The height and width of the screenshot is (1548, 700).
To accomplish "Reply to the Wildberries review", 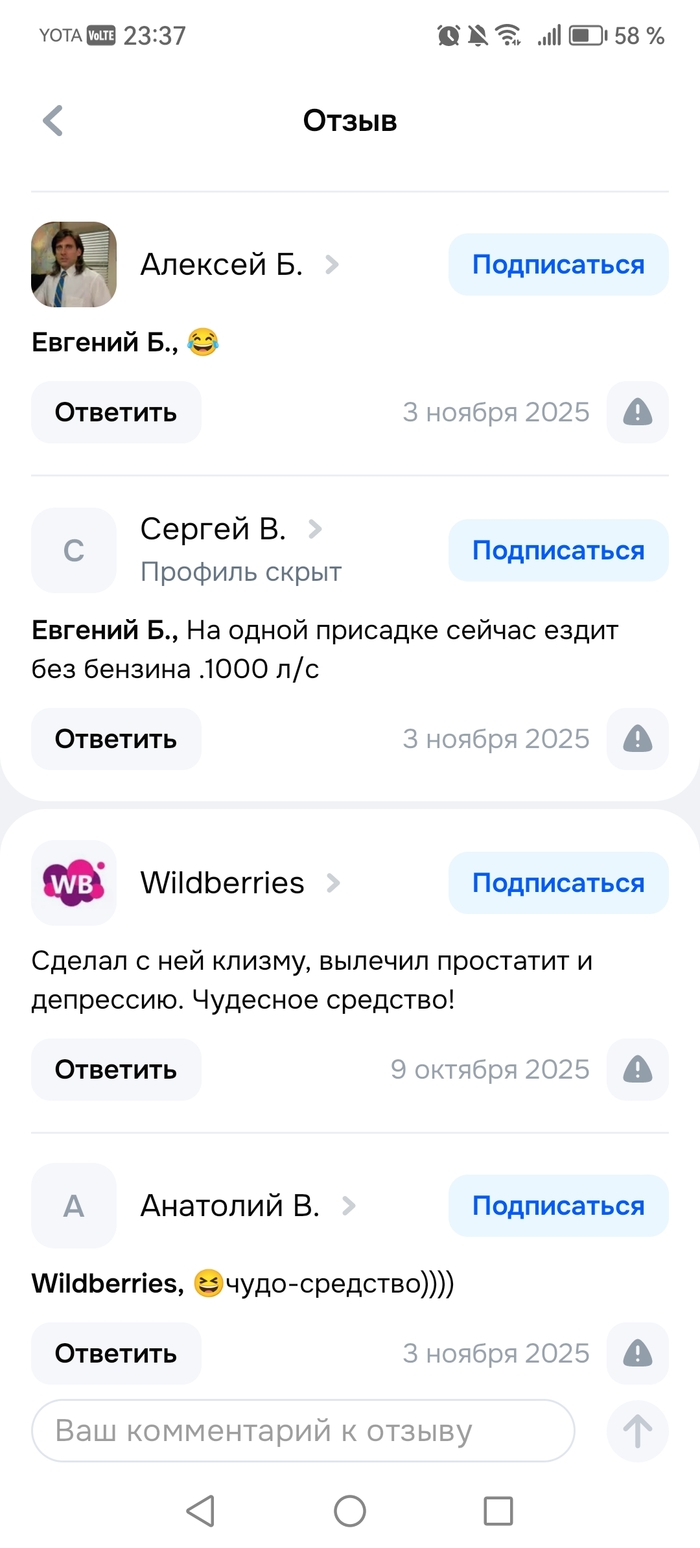I will pos(116,1070).
